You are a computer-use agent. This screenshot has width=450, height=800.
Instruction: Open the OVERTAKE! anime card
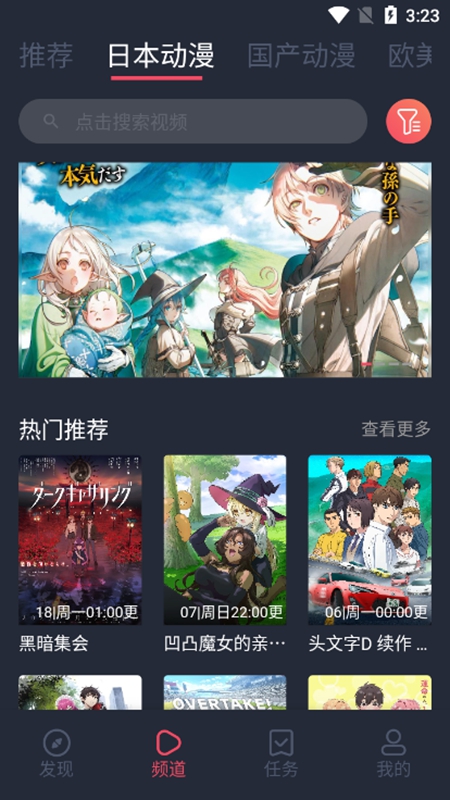225,692
